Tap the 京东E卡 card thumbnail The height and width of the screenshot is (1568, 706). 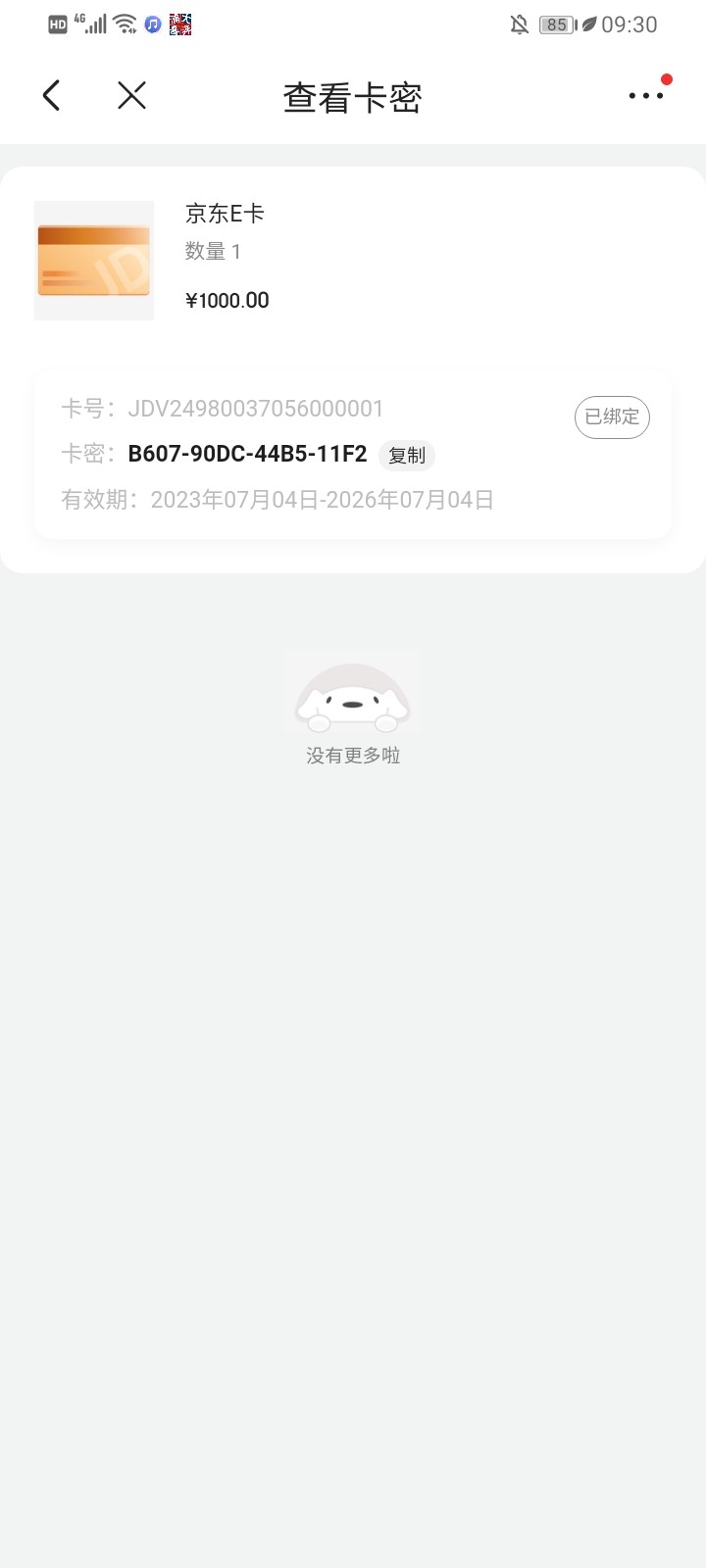[x=93, y=260]
